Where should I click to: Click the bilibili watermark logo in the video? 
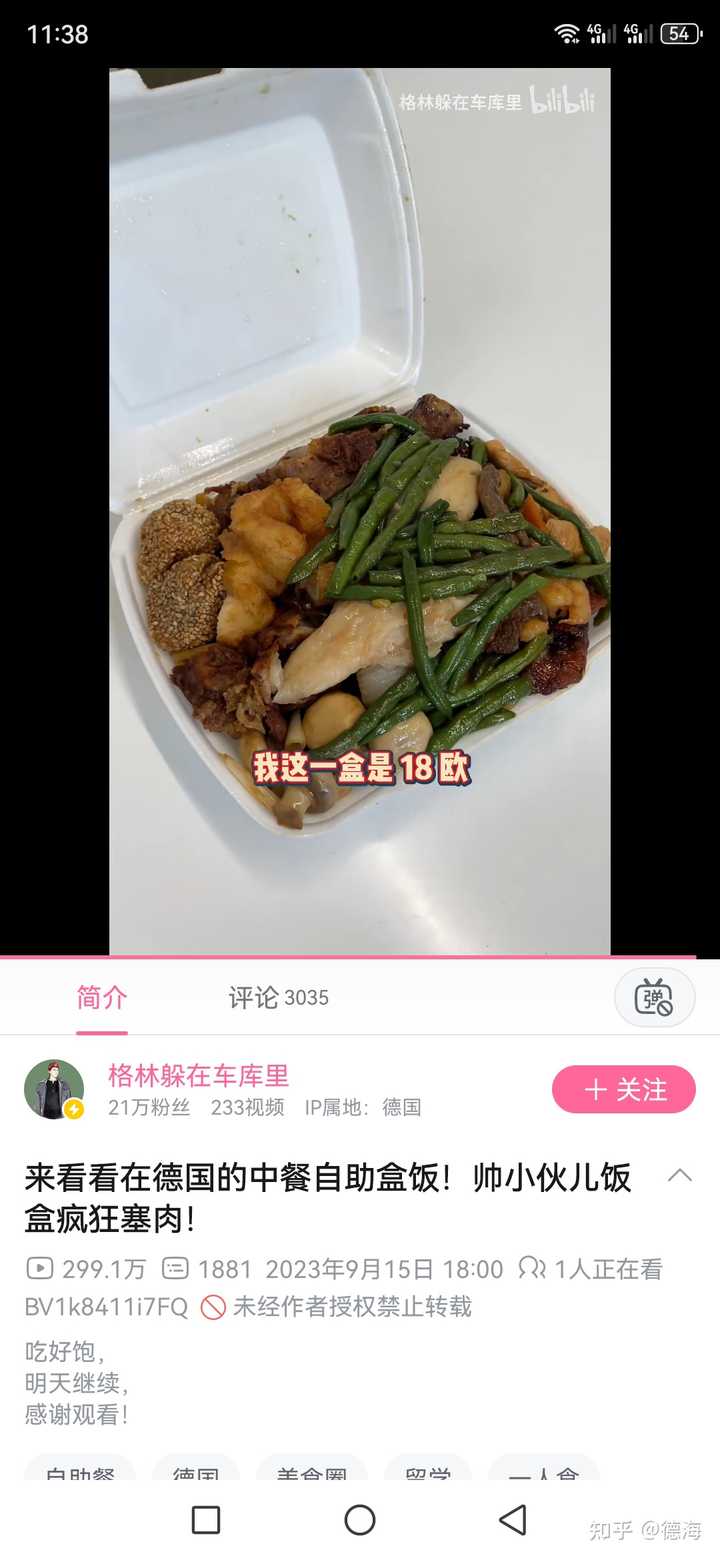tap(560, 100)
